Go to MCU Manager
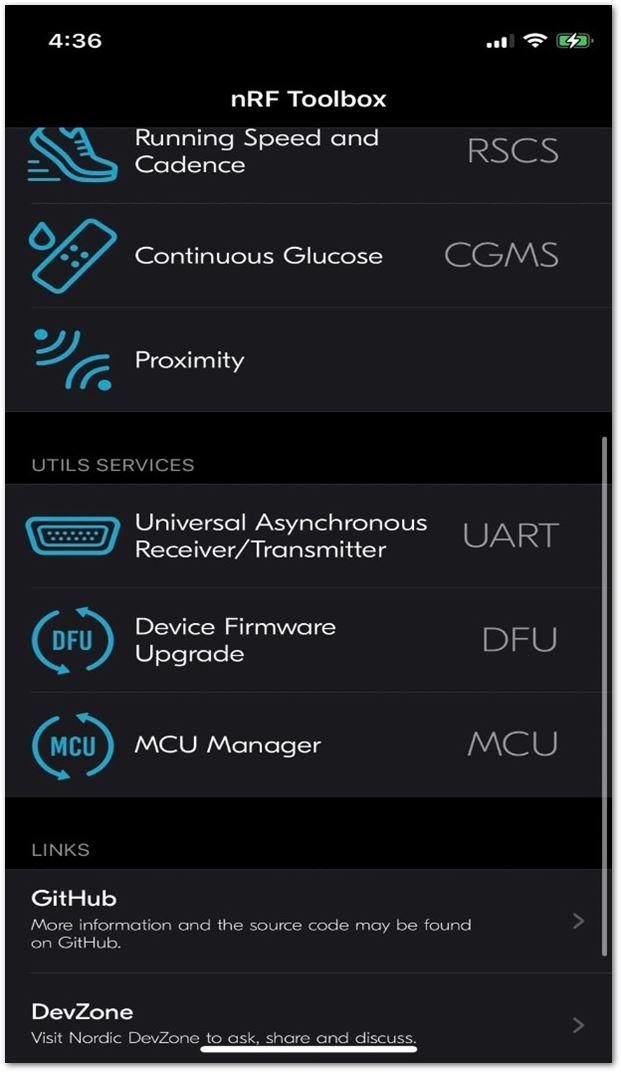Screen dimensions: 621x1072 (308, 745)
